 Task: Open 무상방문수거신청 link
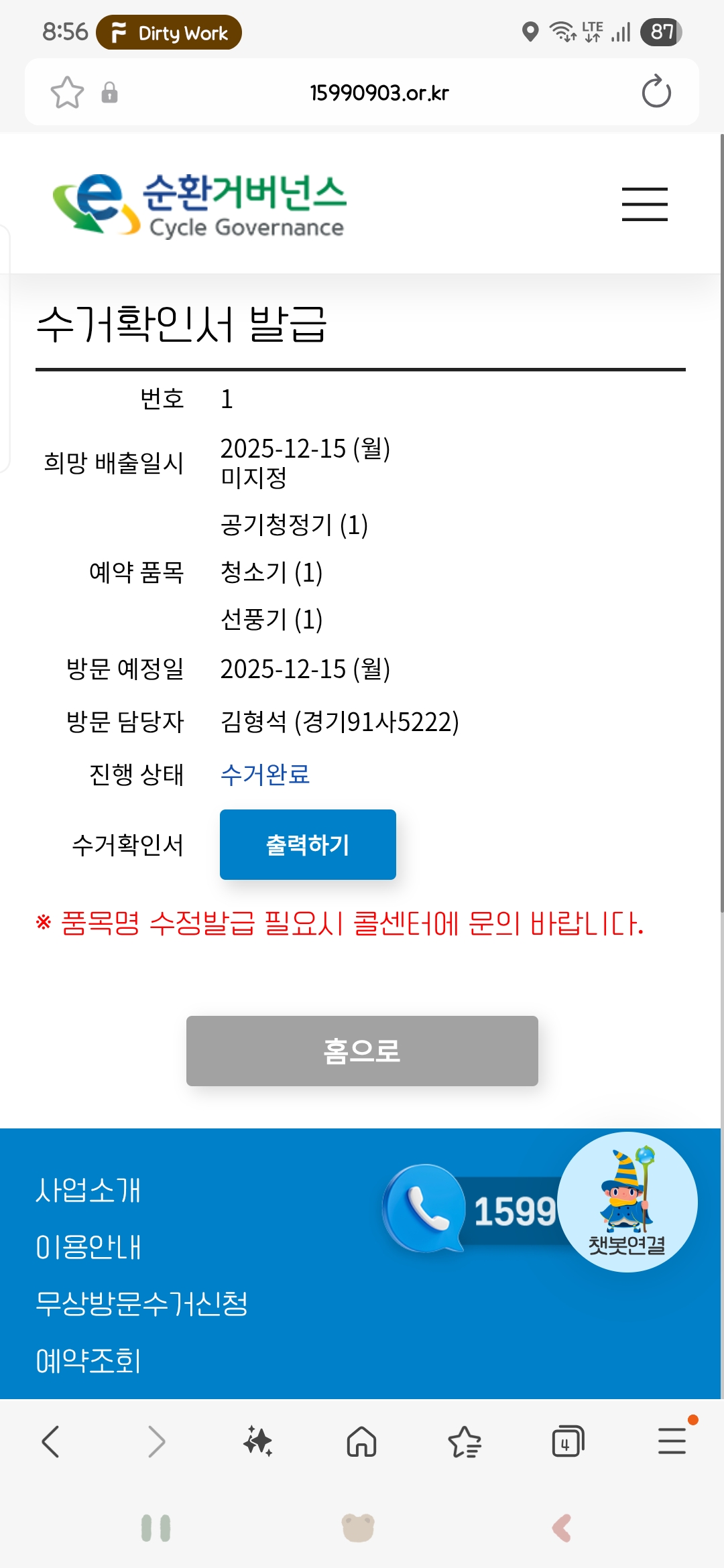coord(141,1304)
